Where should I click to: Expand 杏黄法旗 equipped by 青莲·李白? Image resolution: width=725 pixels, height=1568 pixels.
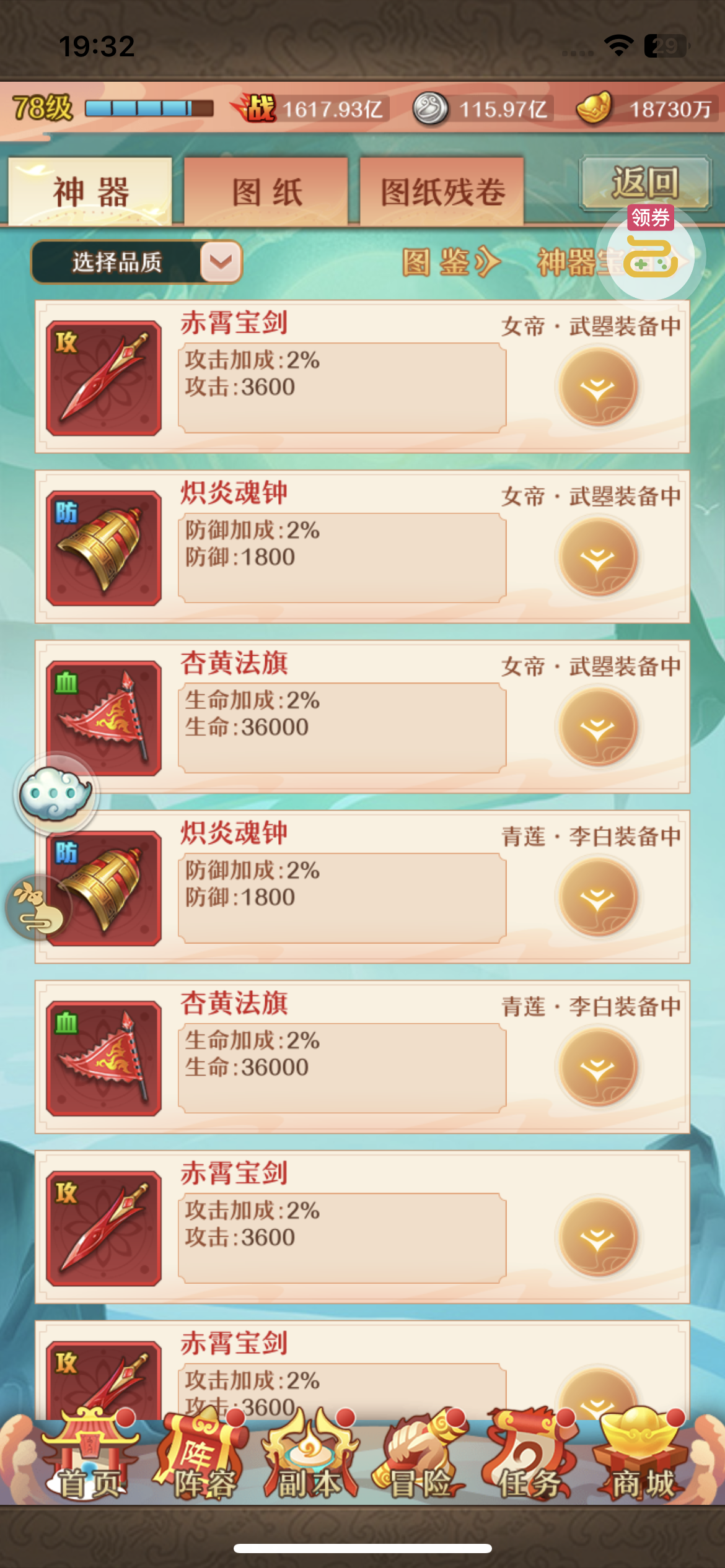(598, 1068)
